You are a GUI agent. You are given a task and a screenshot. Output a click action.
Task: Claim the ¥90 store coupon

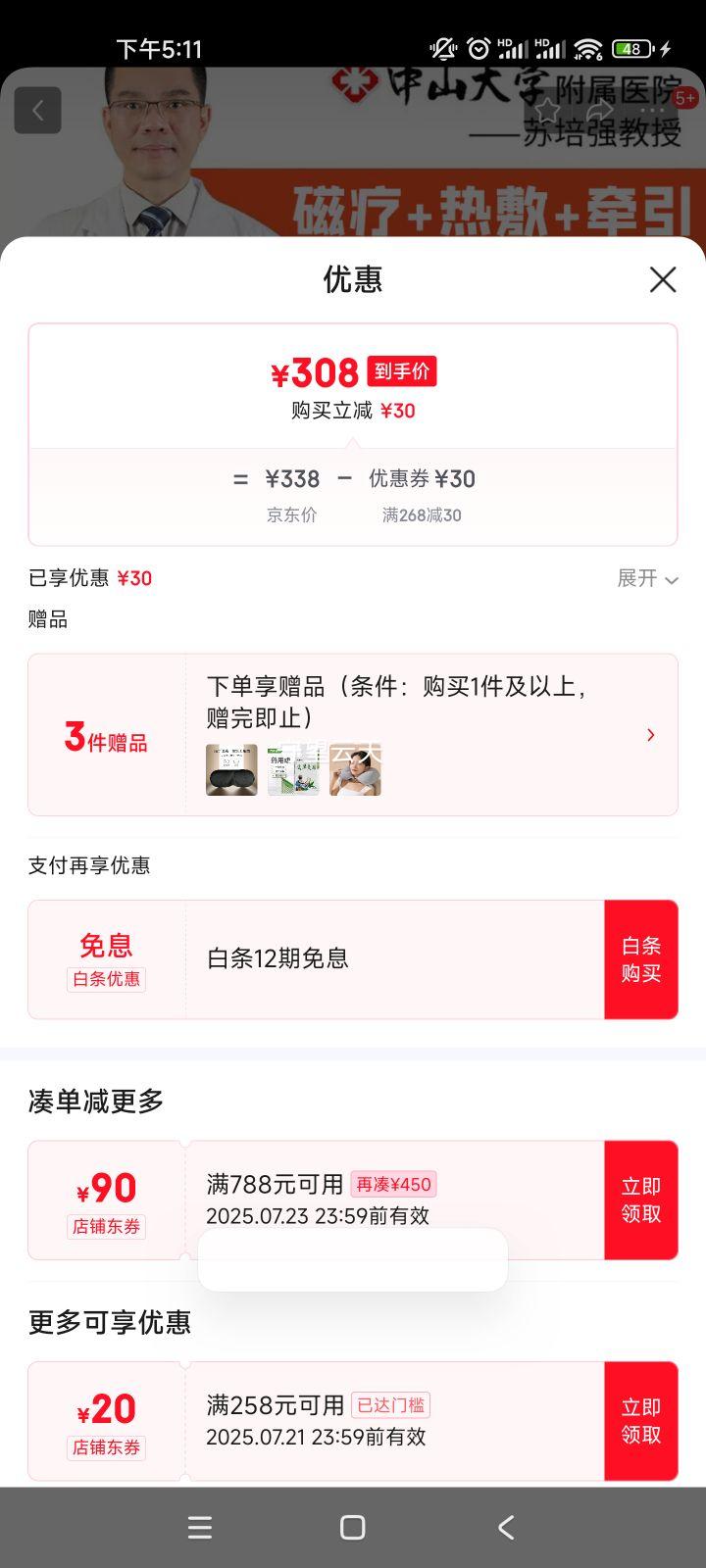click(x=640, y=1200)
